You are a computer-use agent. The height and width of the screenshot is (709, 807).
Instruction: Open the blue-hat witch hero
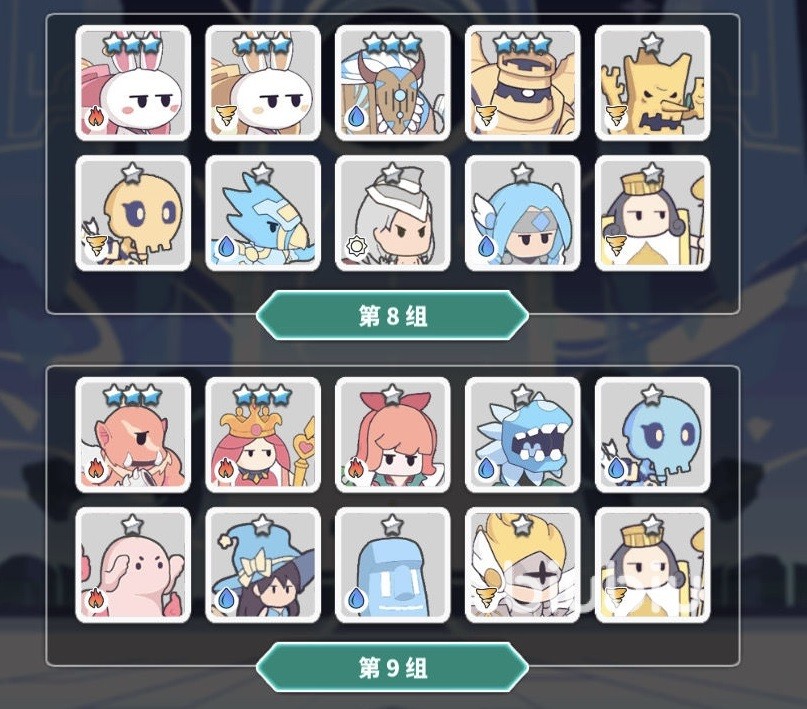click(263, 565)
